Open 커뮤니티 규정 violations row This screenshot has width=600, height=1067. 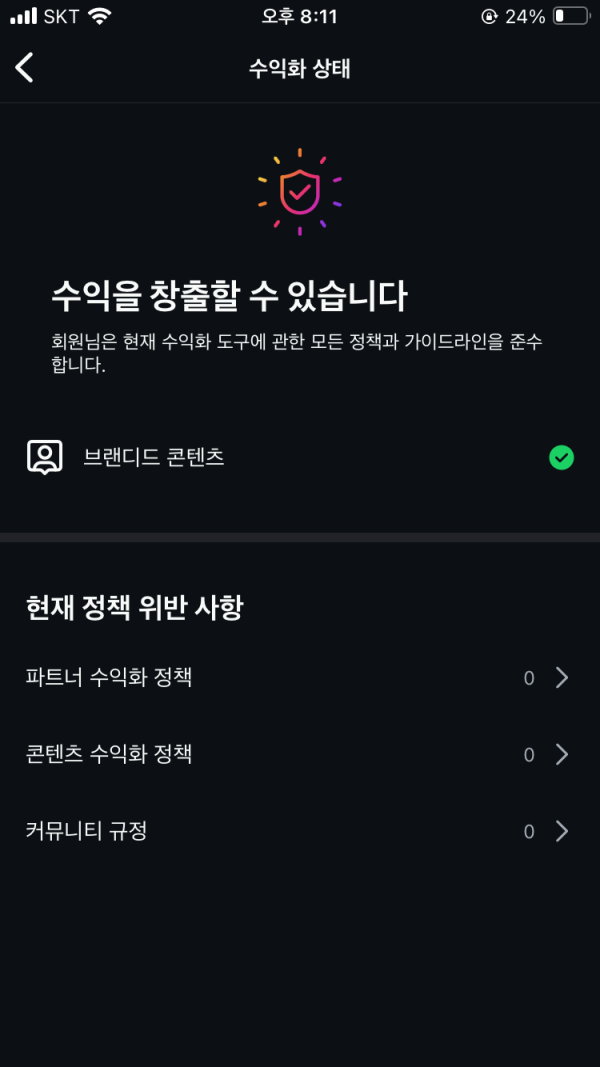(300, 831)
